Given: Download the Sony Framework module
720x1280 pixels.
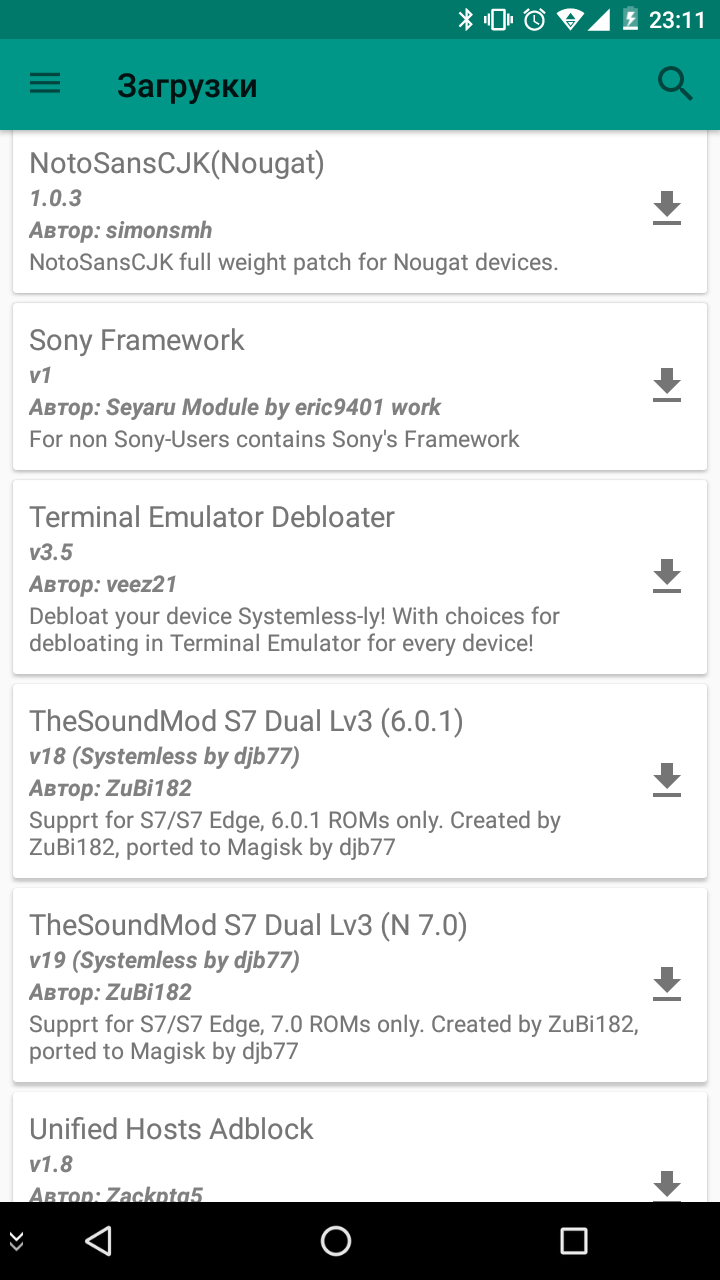Looking at the screenshot, I should [667, 385].
